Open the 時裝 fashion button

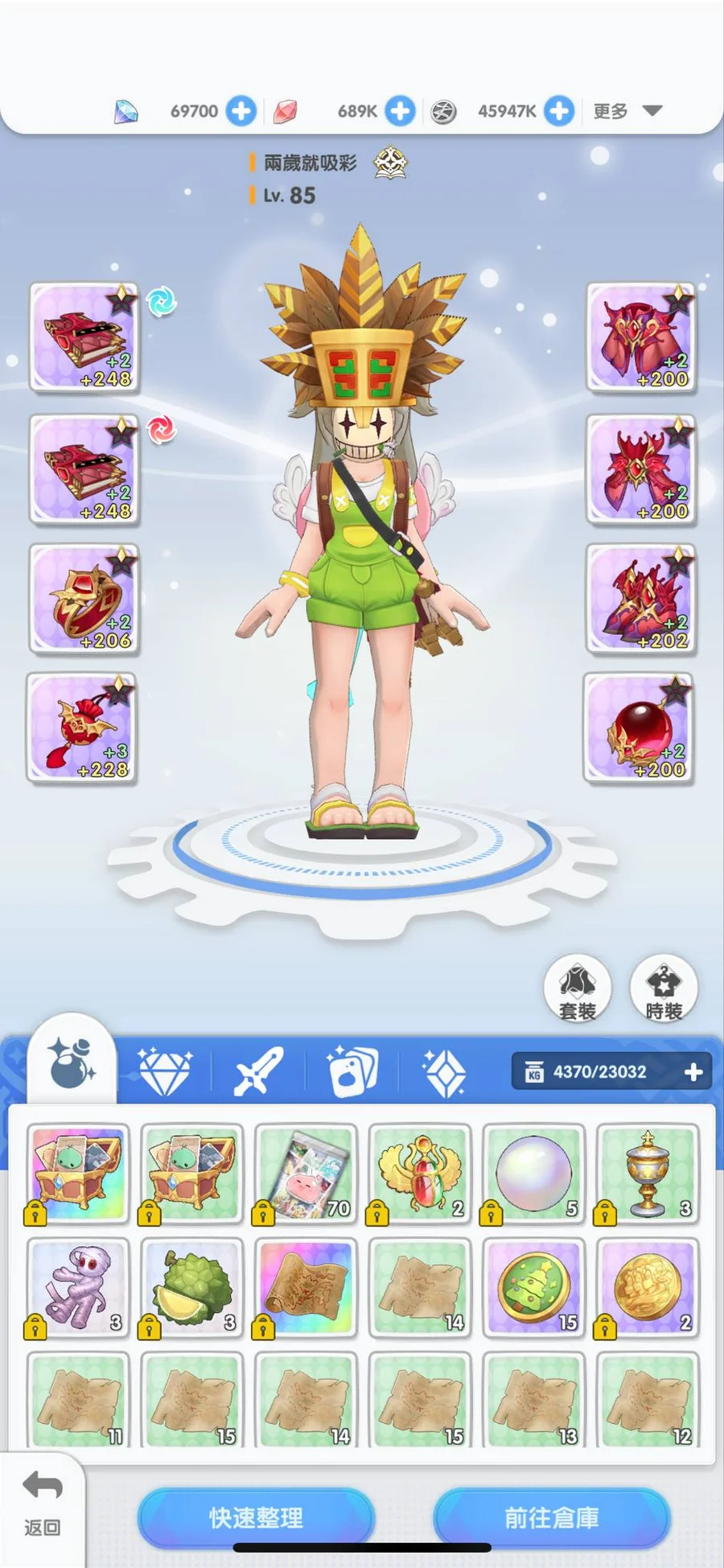click(663, 988)
